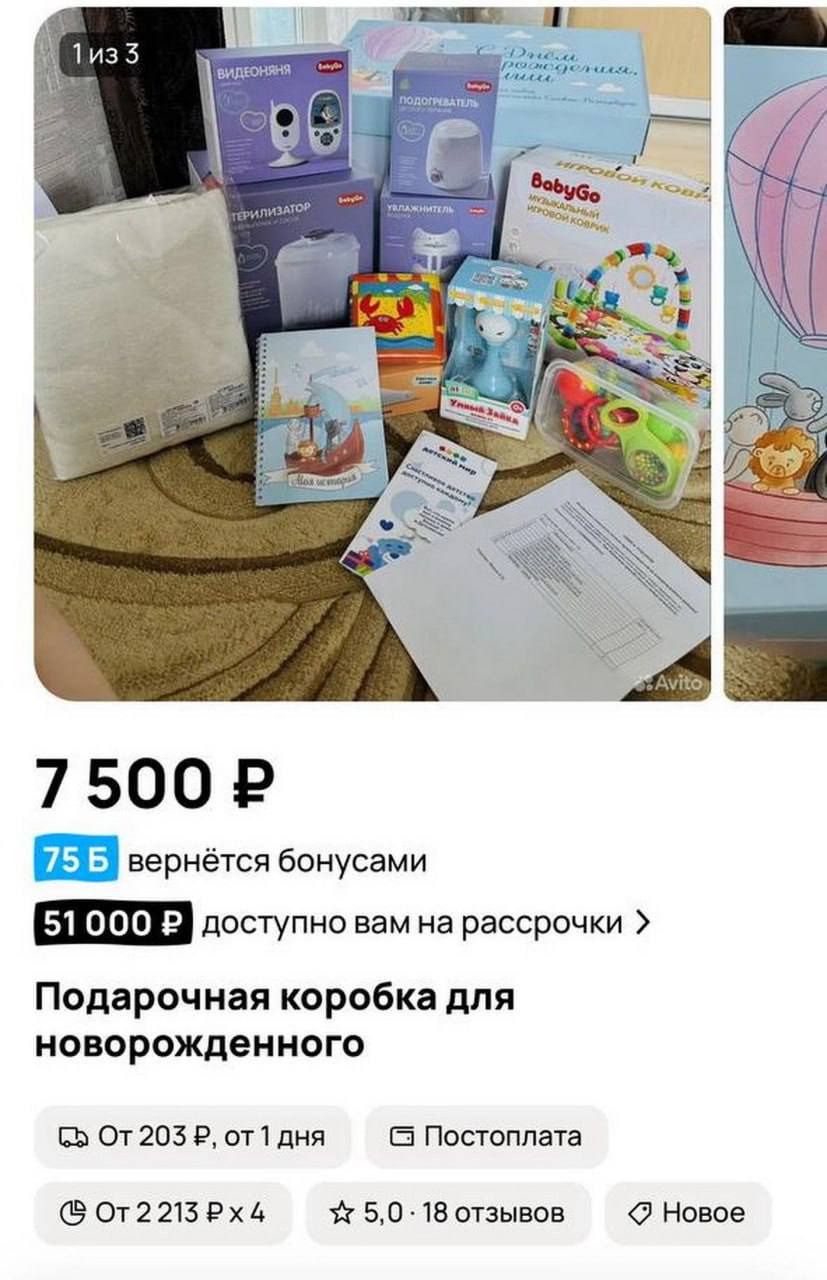Open the "От 2 213 ₽ x 4" split payment chip
The width and height of the screenshot is (827, 1280).
click(x=163, y=1213)
